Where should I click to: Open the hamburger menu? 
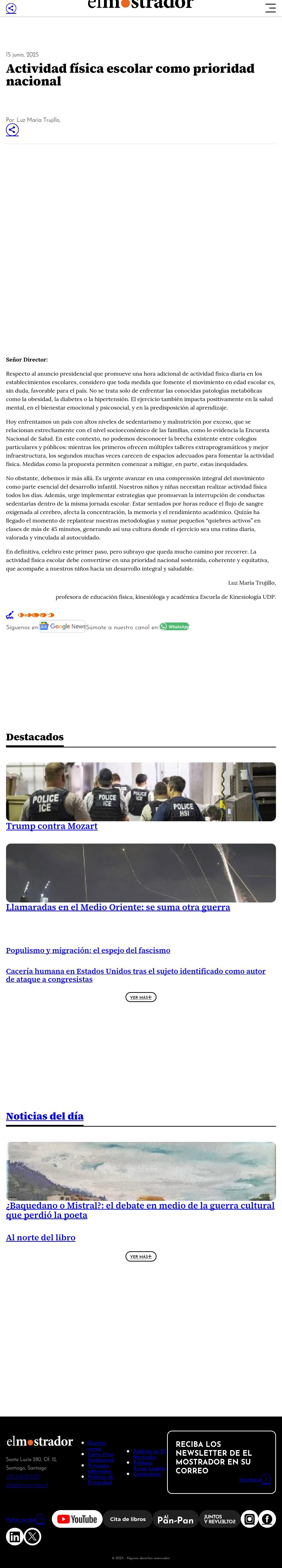coord(270,8)
